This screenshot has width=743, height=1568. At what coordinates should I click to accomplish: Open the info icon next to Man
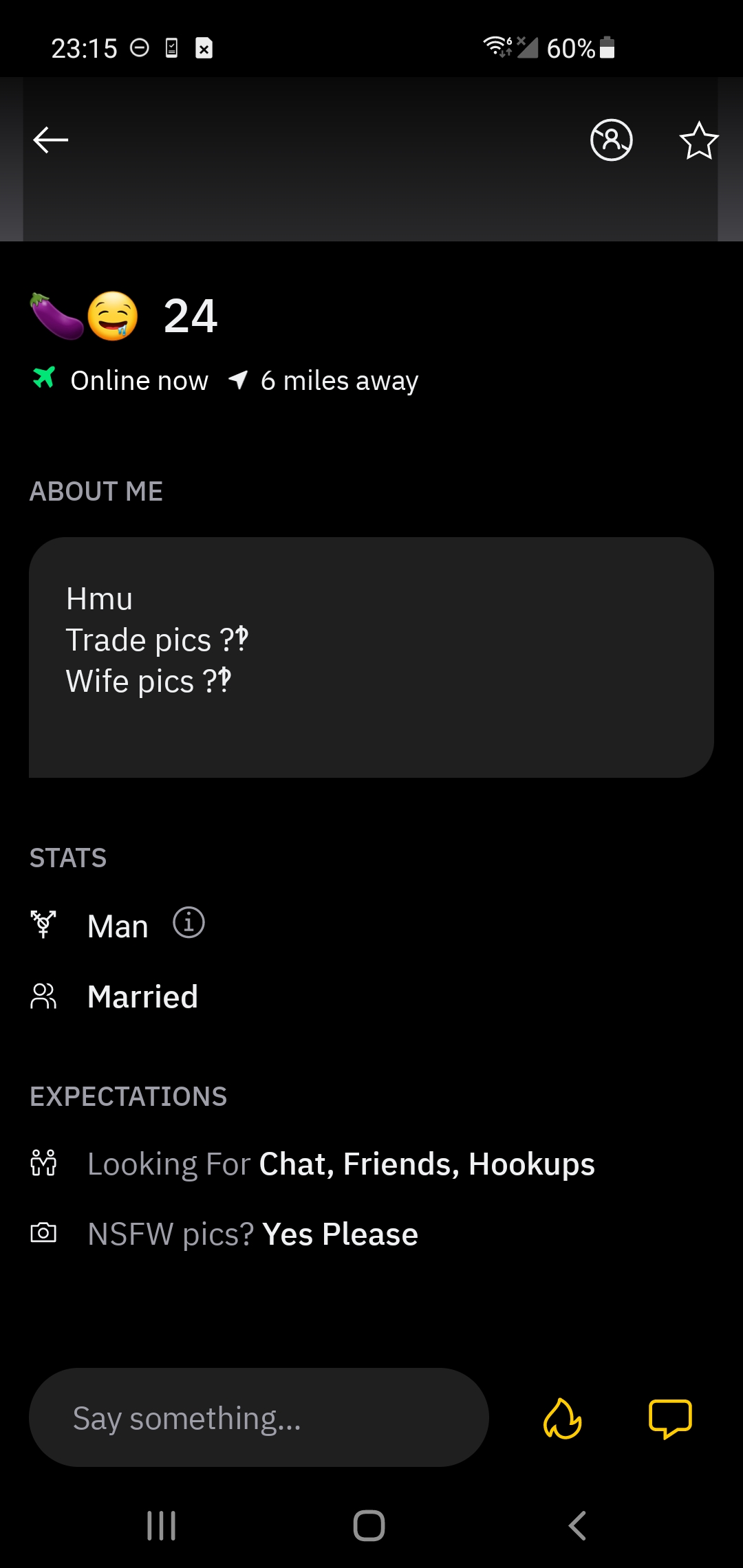189,922
